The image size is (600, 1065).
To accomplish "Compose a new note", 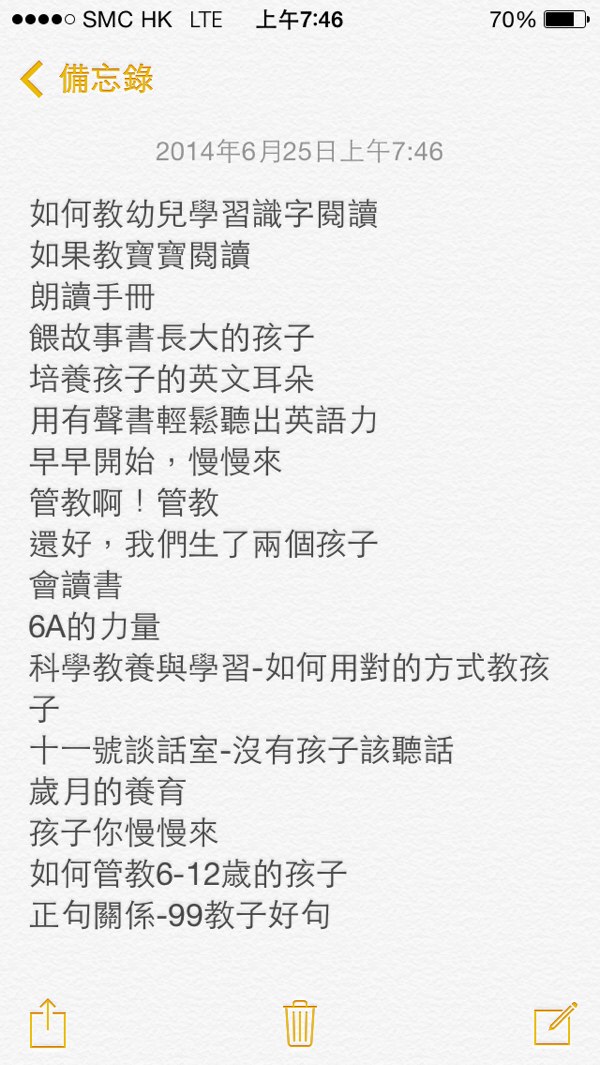I will pyautogui.click(x=555, y=1023).
